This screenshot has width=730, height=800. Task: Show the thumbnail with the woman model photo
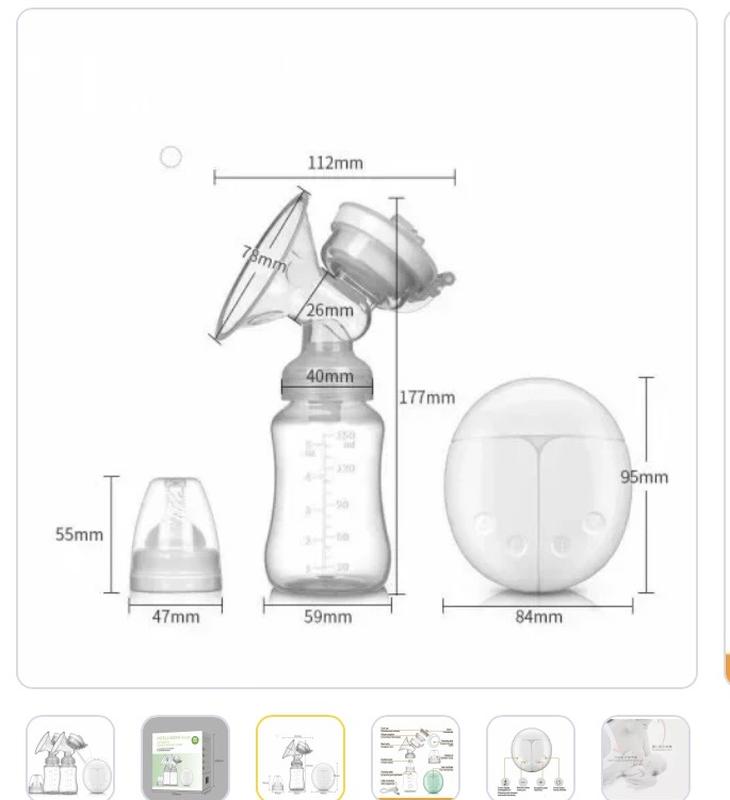(x=645, y=758)
